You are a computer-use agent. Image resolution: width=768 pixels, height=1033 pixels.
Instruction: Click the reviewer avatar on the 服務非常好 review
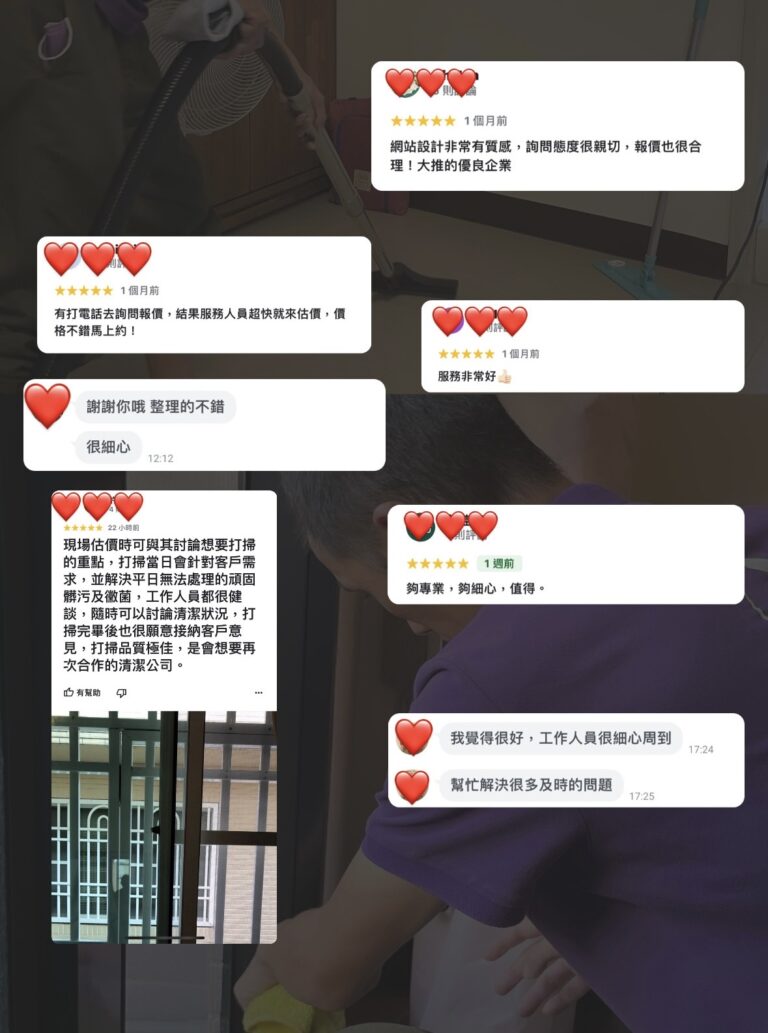click(x=445, y=320)
